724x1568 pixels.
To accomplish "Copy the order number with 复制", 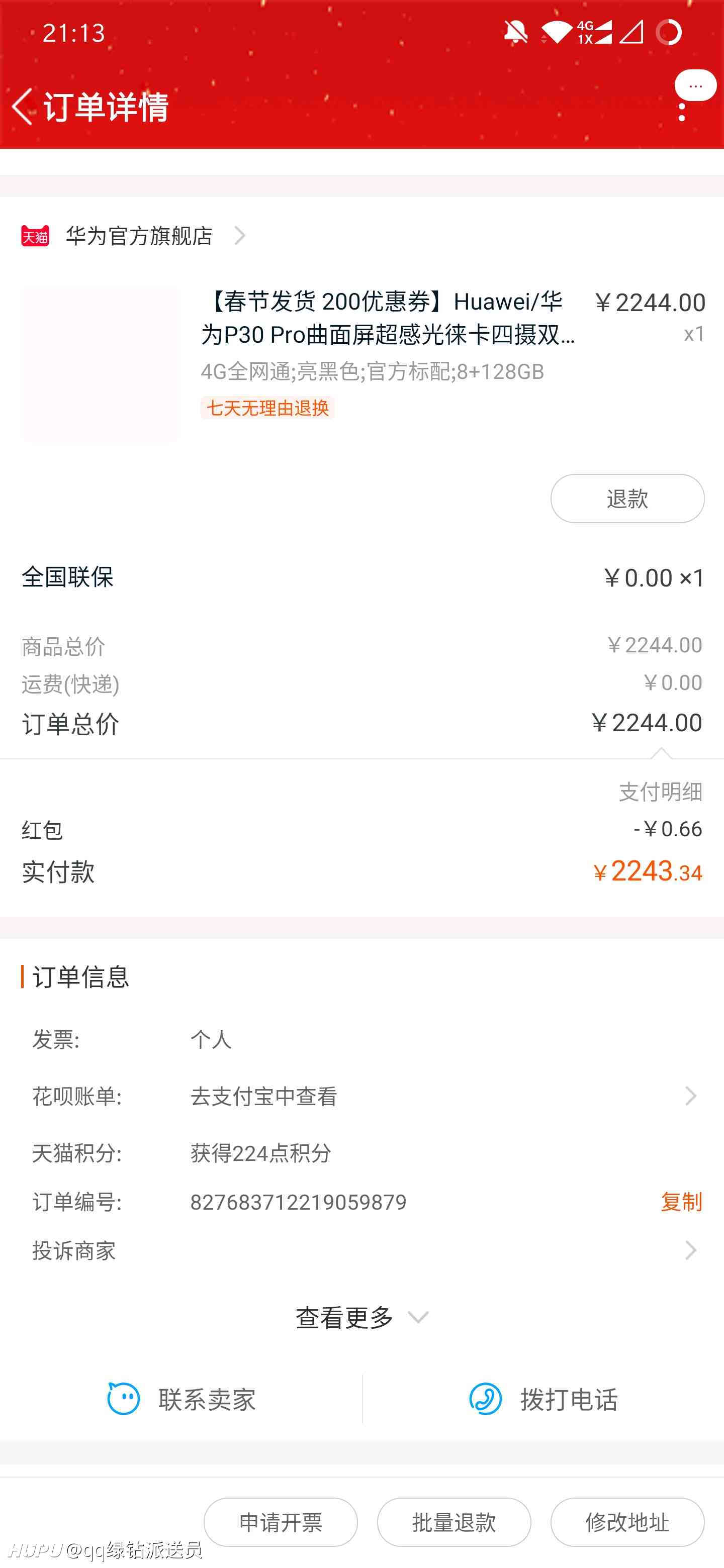I will coord(681,1202).
